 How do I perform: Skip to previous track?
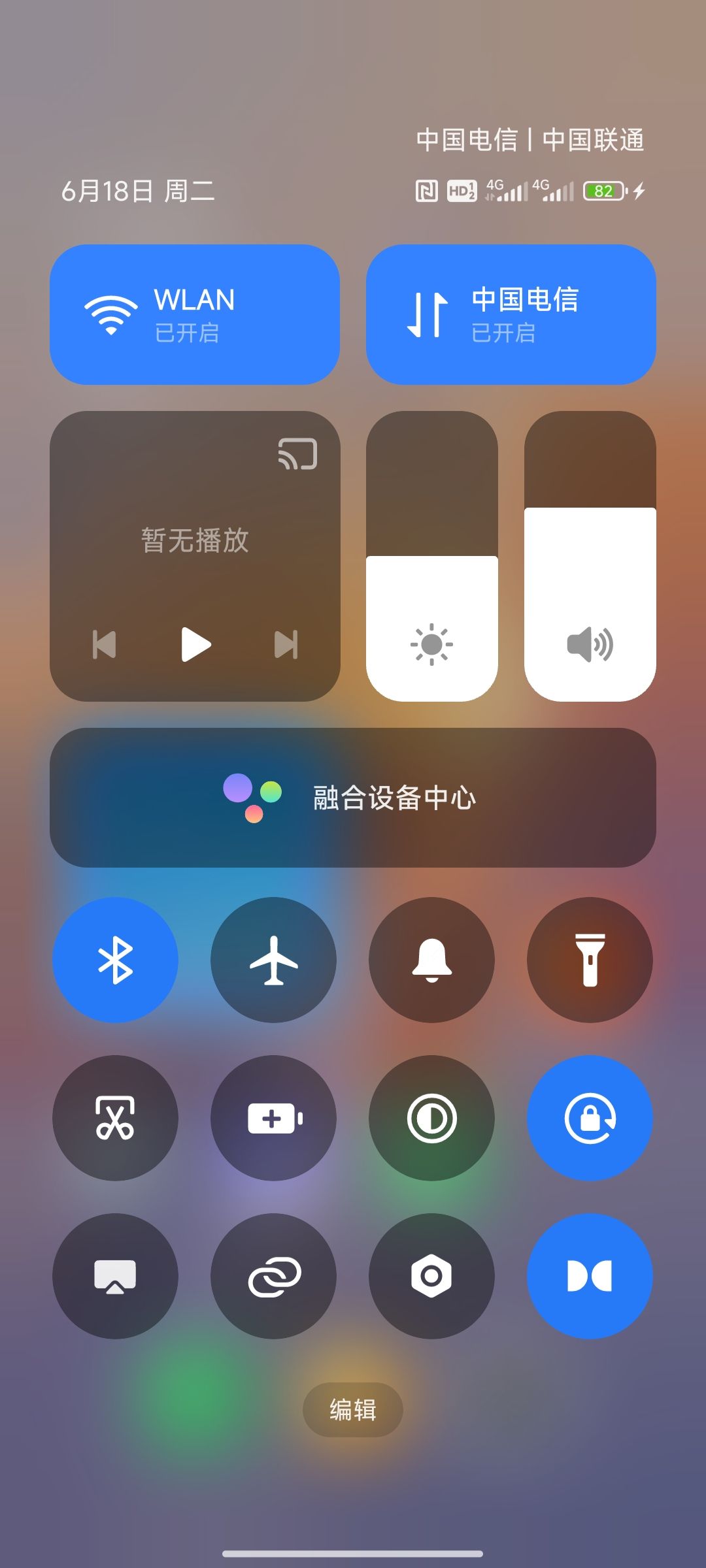pyautogui.click(x=105, y=645)
